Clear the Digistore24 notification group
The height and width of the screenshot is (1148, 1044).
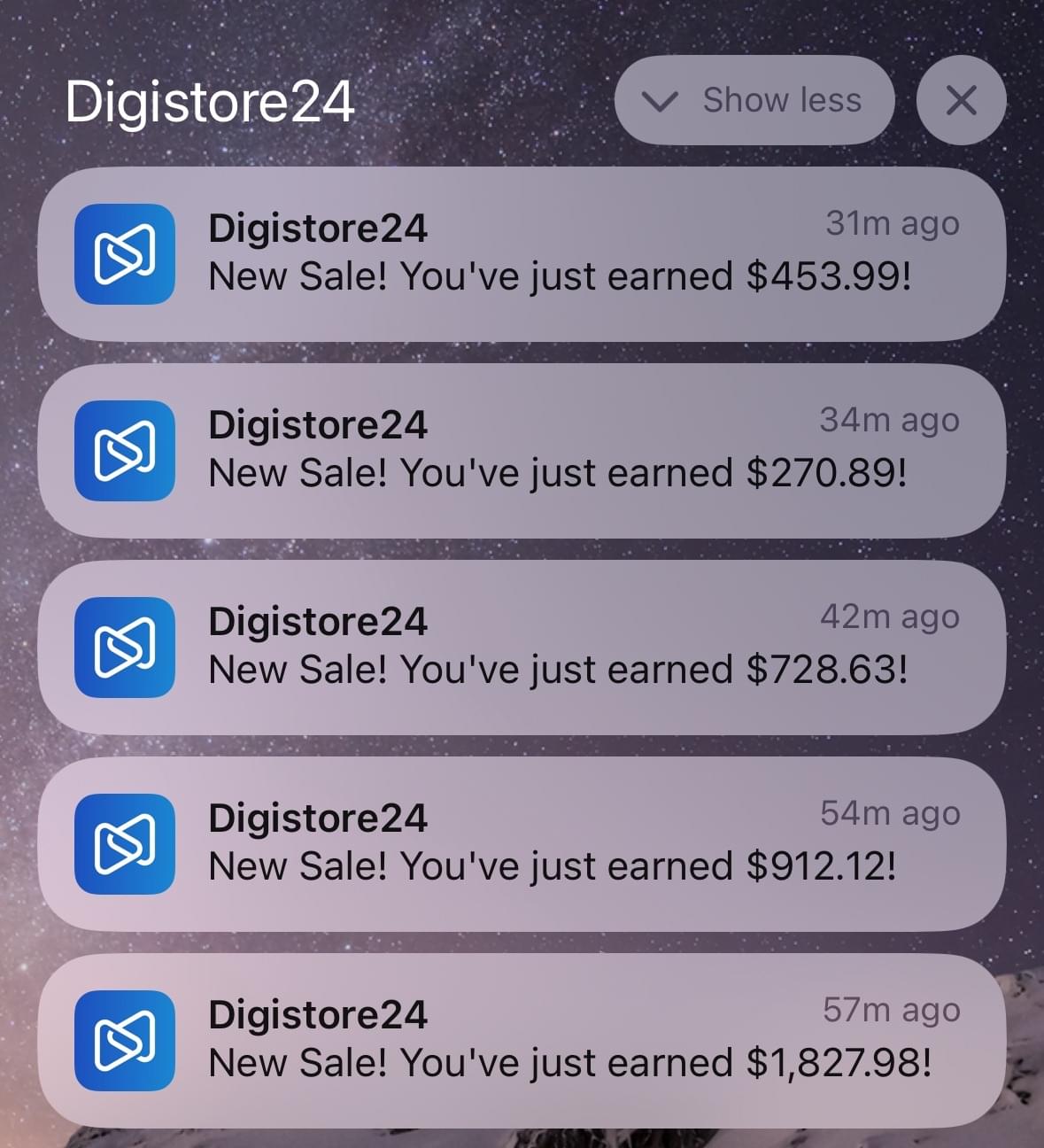[x=961, y=100]
